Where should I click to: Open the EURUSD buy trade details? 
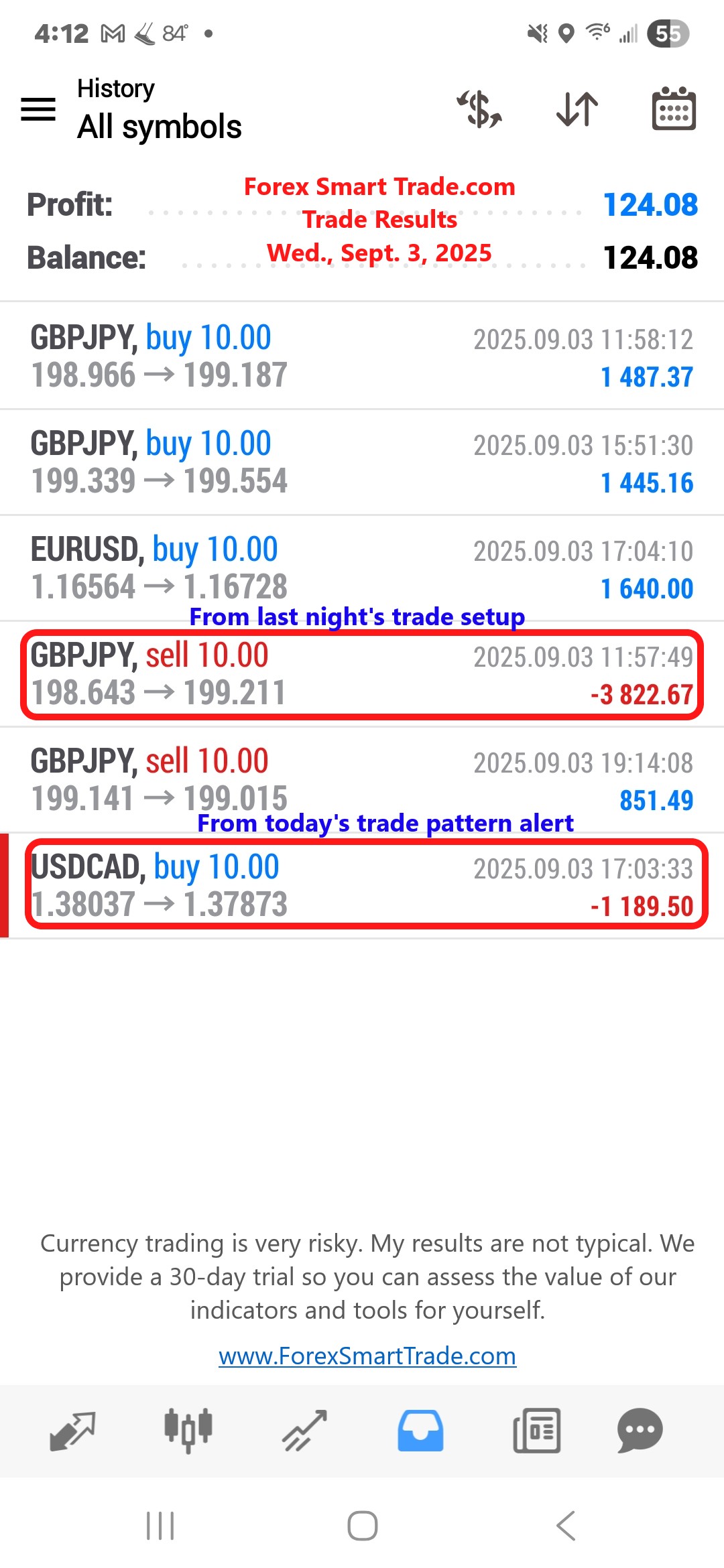coord(362,568)
